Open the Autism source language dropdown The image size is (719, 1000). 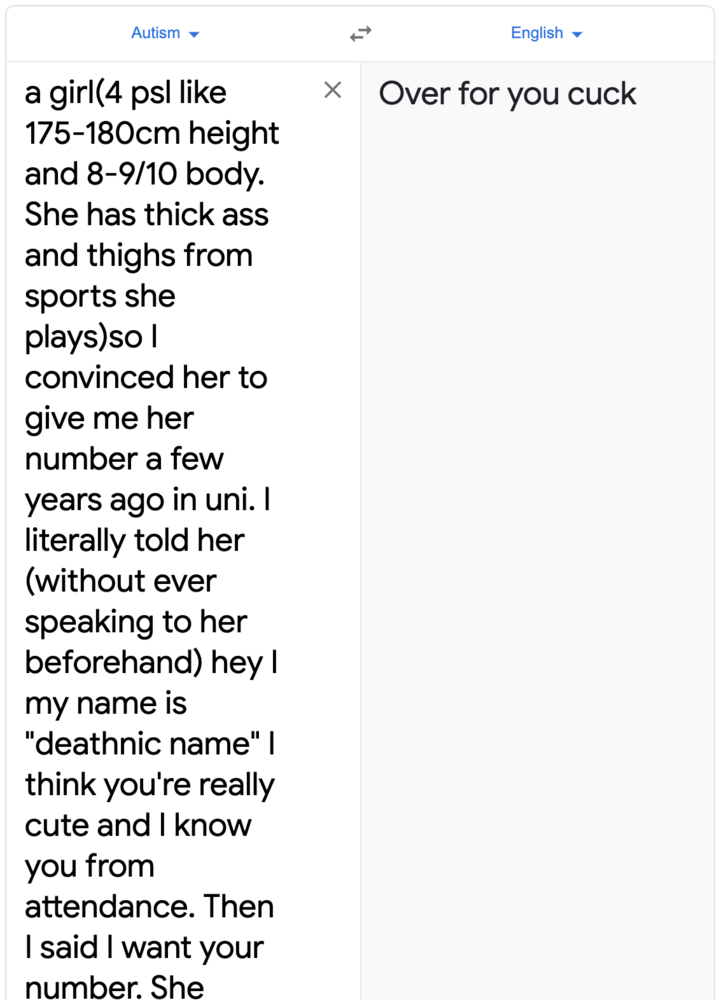pyautogui.click(x=165, y=33)
